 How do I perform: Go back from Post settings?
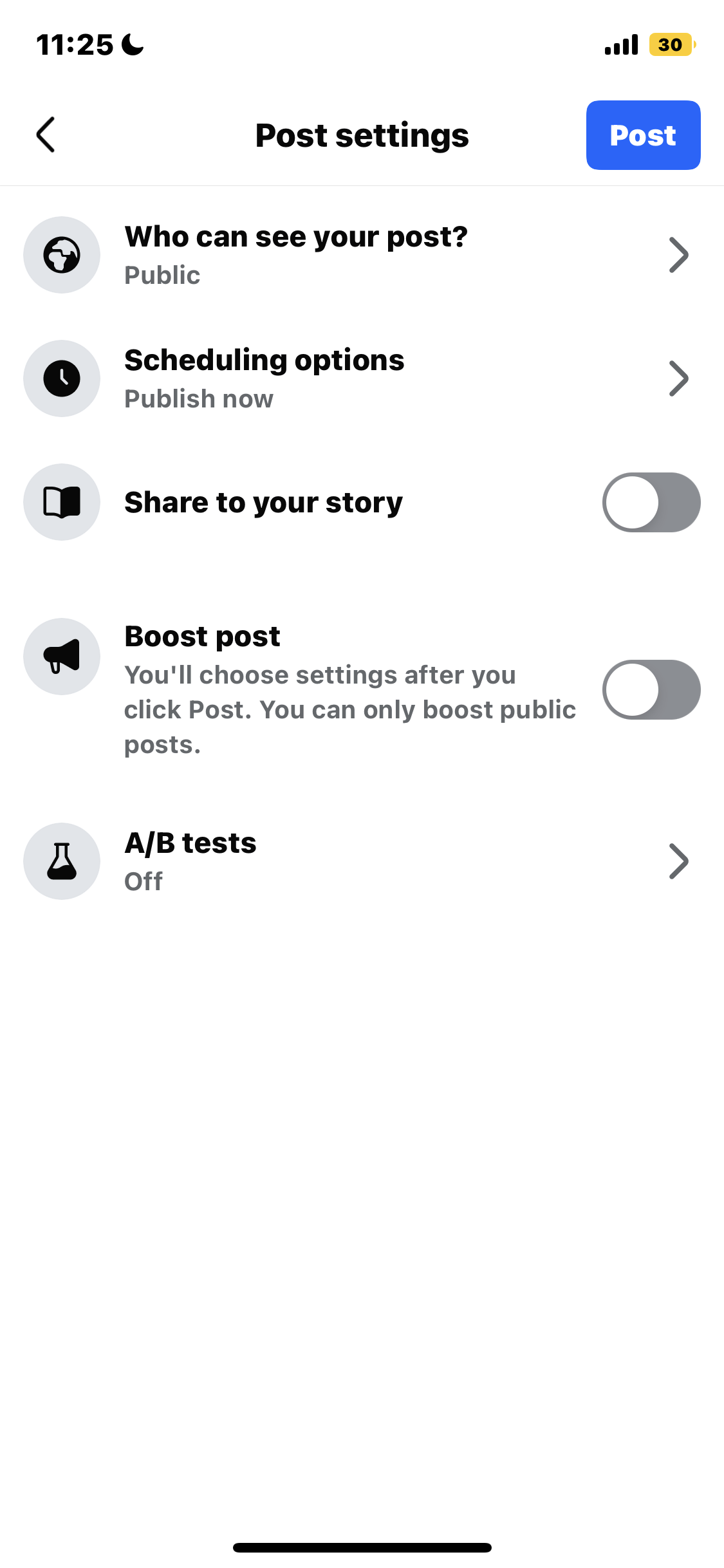46,135
